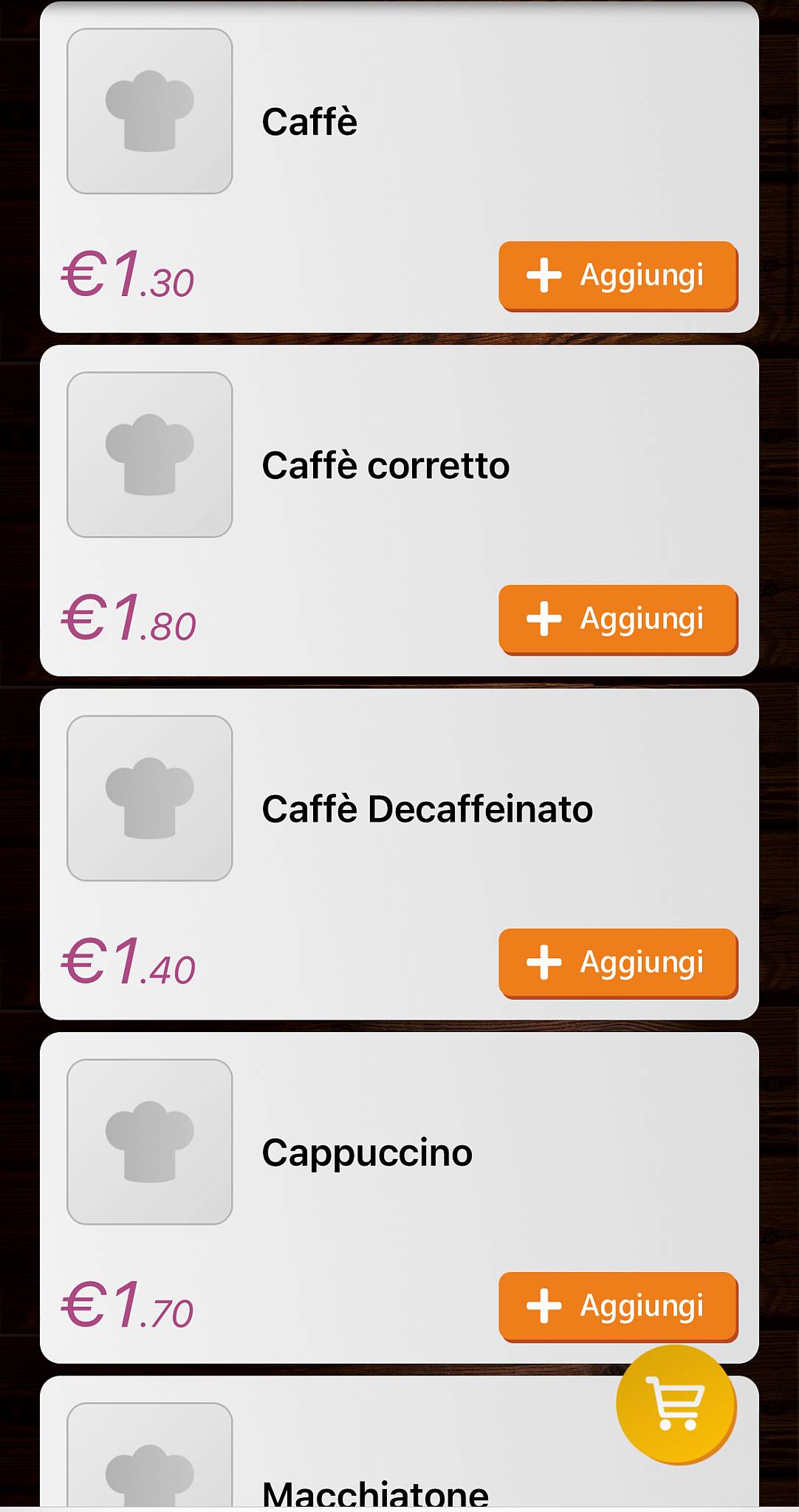The width and height of the screenshot is (799, 1512).
Task: Click the plus icon on Caffè's Aggiungi button
Action: [544, 277]
